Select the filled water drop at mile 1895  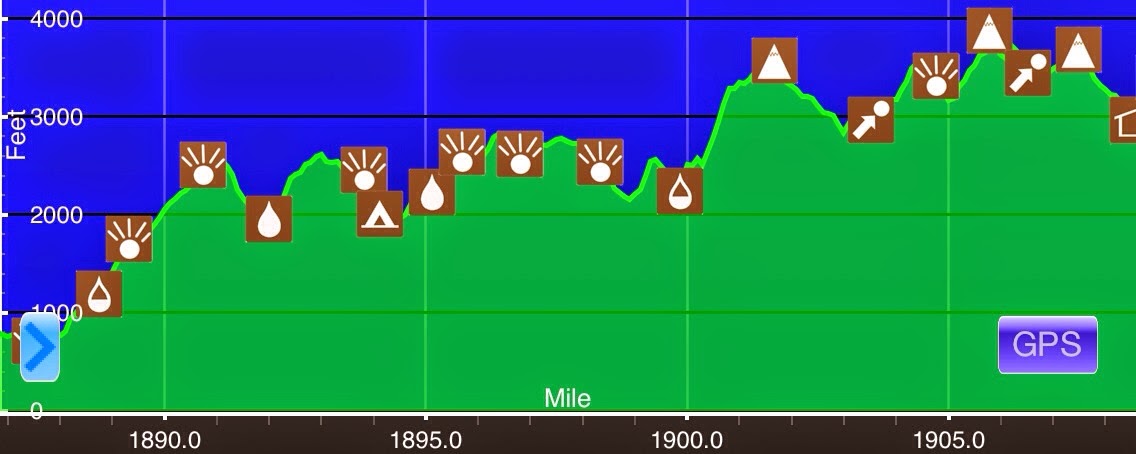(x=432, y=192)
